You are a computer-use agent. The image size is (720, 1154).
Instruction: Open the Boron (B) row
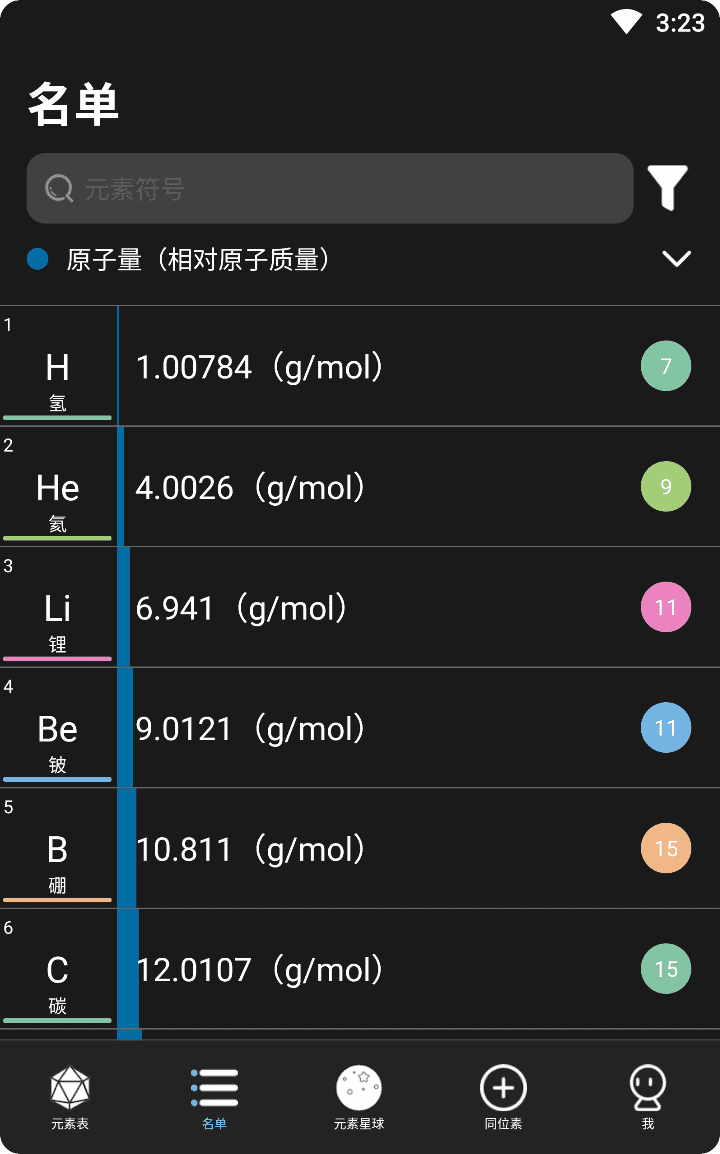pyautogui.click(x=360, y=849)
